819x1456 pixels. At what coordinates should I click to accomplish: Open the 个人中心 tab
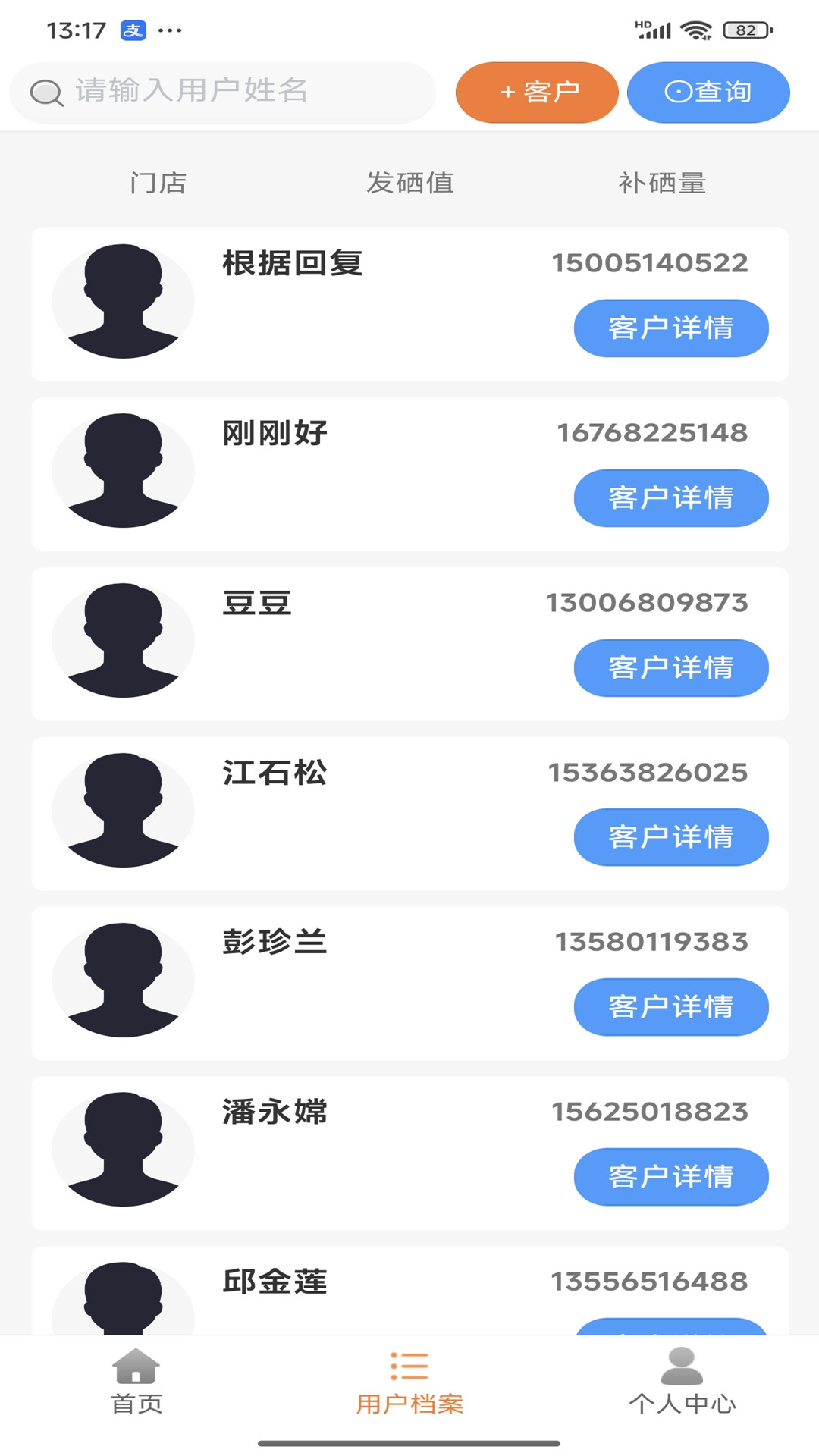tap(682, 1383)
